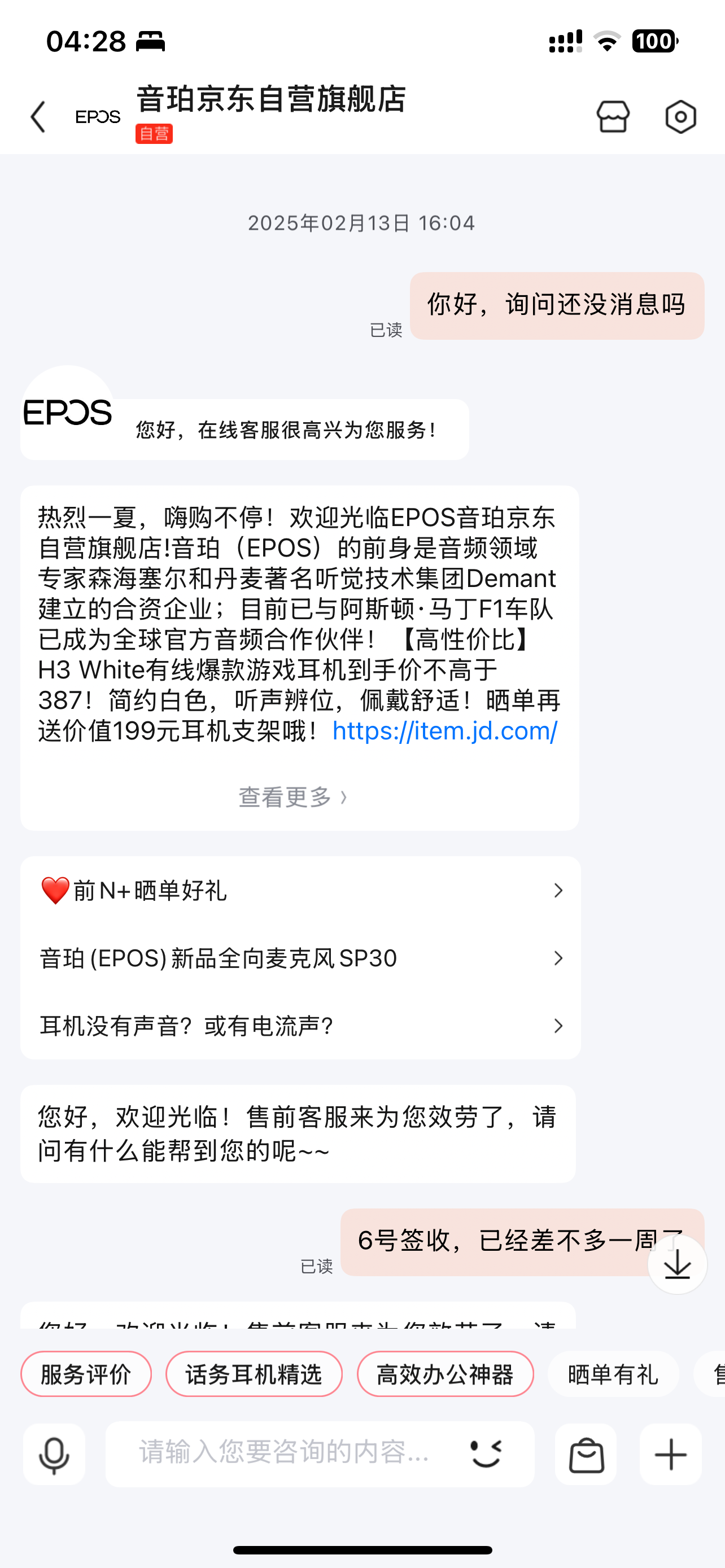Image resolution: width=725 pixels, height=1568 pixels.
Task: Open the emoji picker
Action: click(x=486, y=1454)
